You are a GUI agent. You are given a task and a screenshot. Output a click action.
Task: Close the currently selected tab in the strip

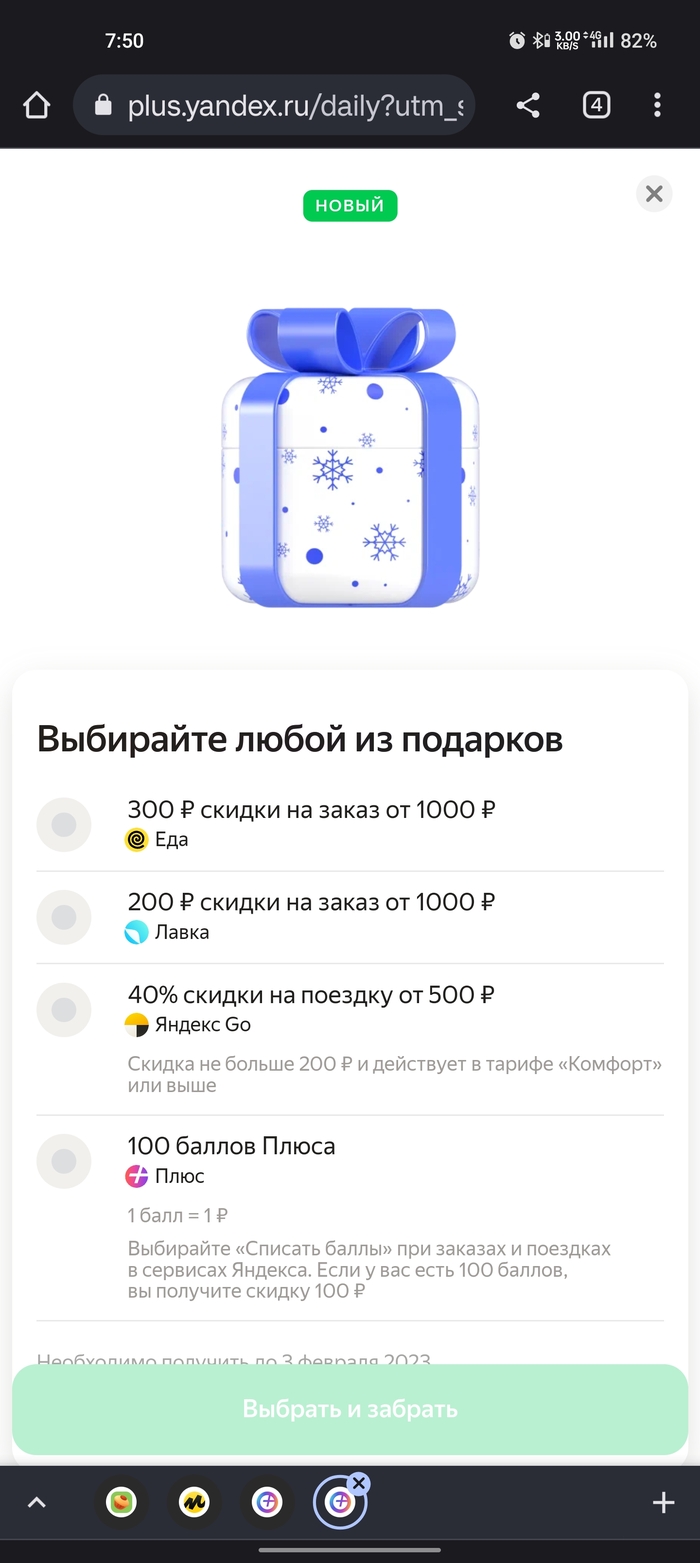pos(360,1483)
